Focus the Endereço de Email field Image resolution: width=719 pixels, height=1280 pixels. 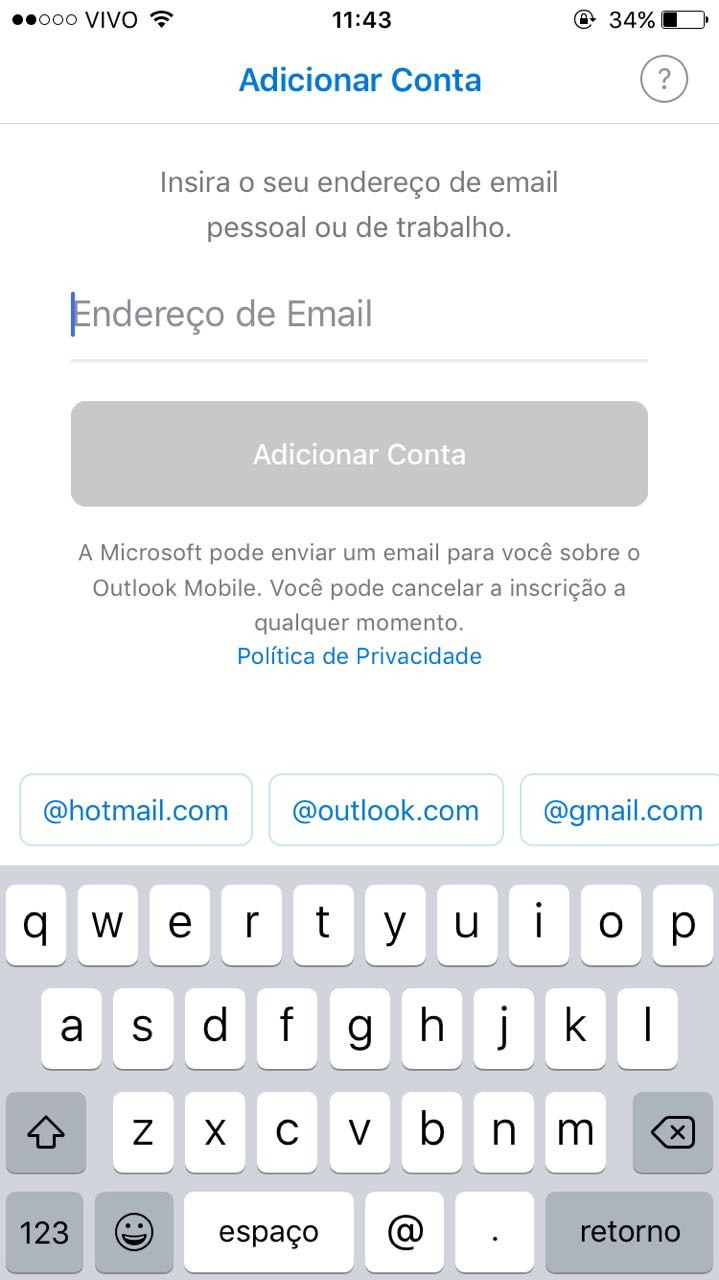tap(359, 315)
